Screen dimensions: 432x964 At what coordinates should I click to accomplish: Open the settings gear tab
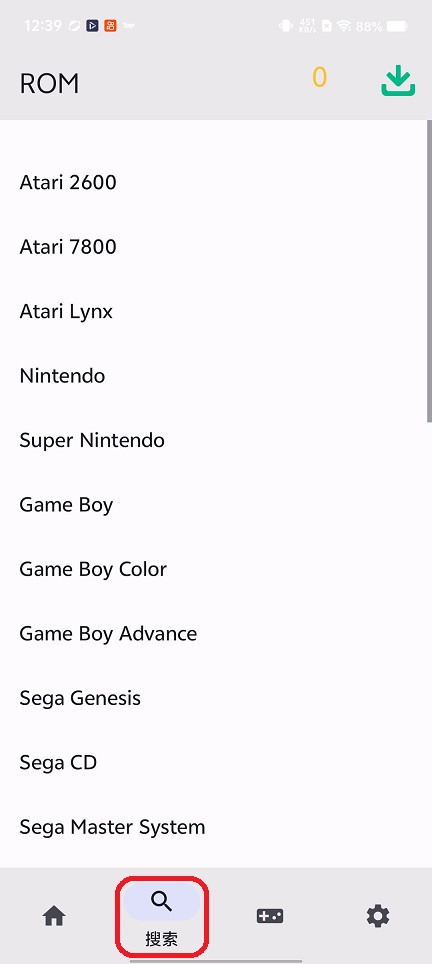pos(378,916)
